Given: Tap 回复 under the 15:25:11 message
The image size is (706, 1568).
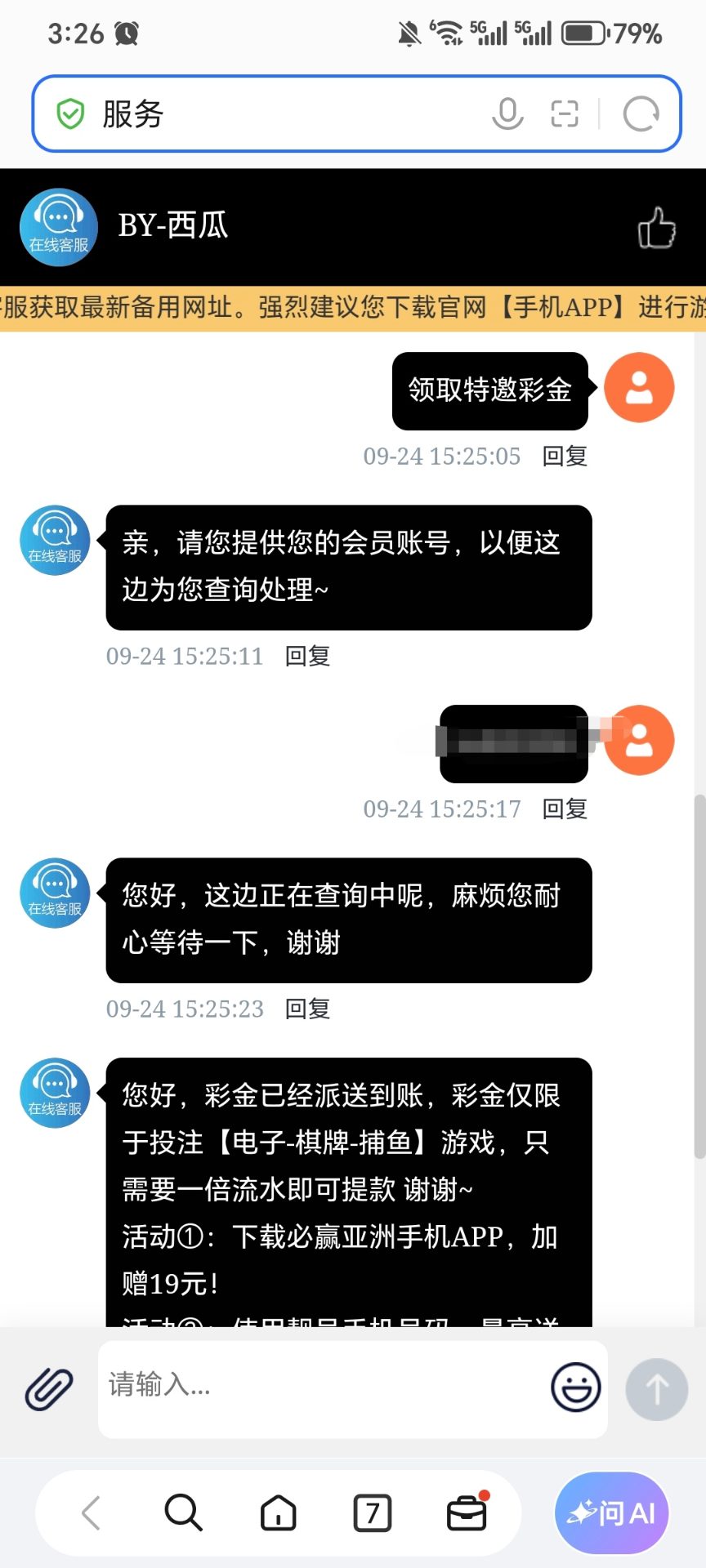Looking at the screenshot, I should click(307, 656).
